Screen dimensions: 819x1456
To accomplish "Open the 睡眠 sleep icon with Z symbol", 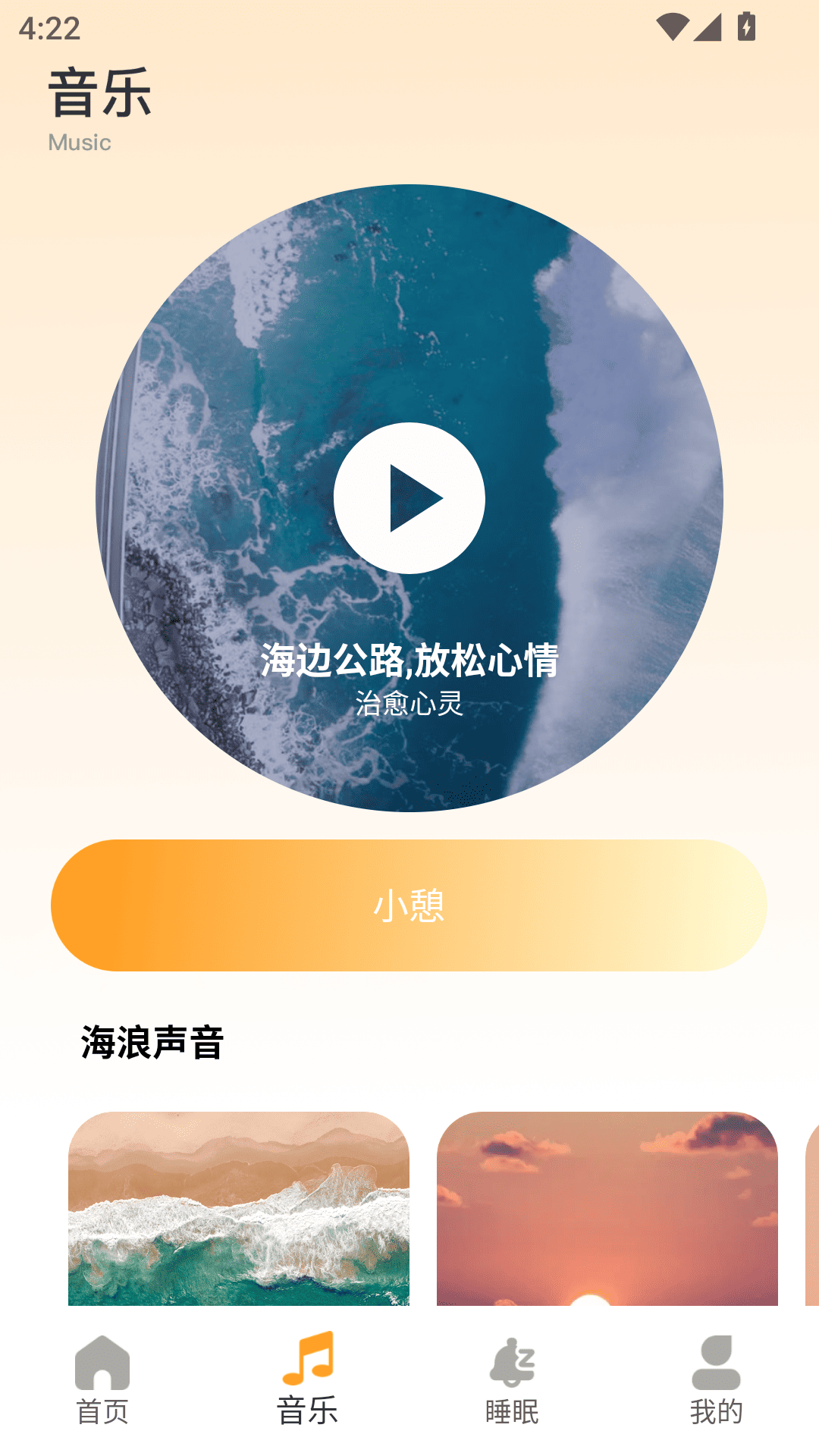I will (512, 1360).
